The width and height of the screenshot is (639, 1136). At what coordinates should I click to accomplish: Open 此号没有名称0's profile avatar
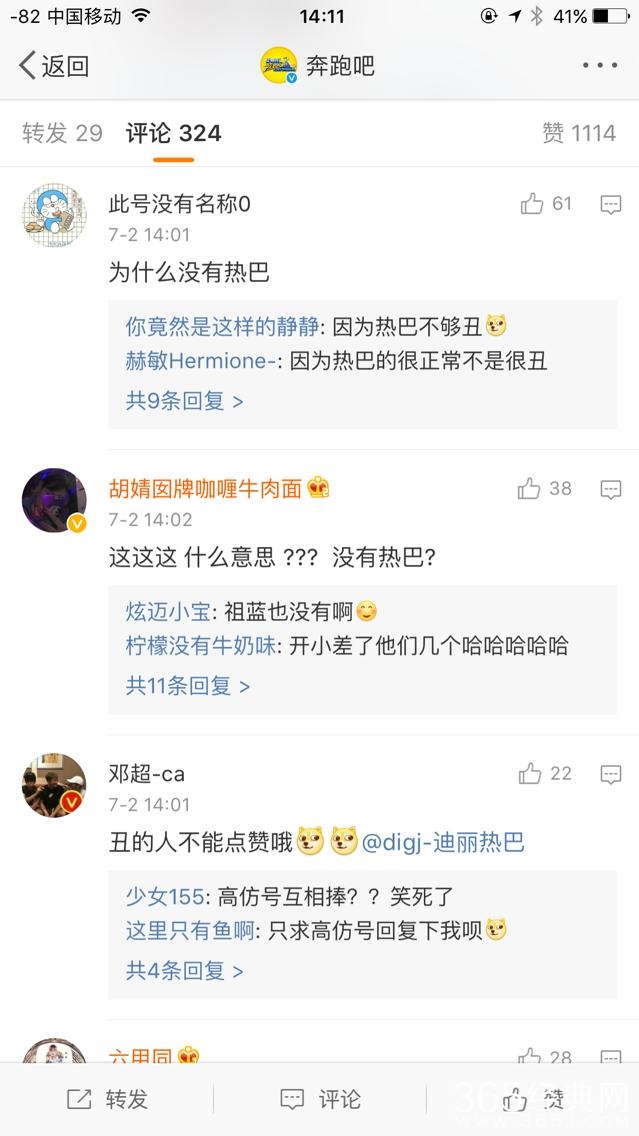coord(54,215)
